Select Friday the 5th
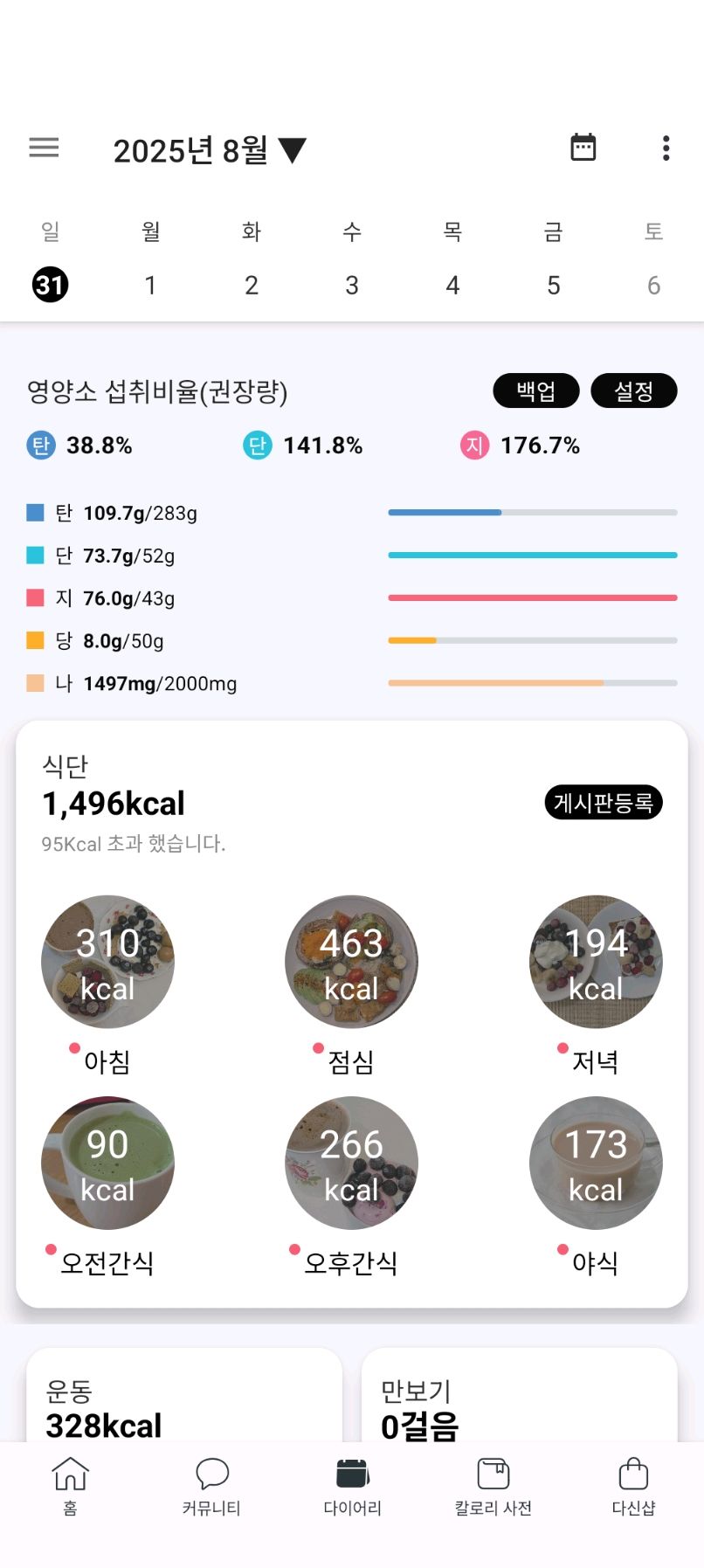Viewport: 704px width, 1568px height. [553, 285]
